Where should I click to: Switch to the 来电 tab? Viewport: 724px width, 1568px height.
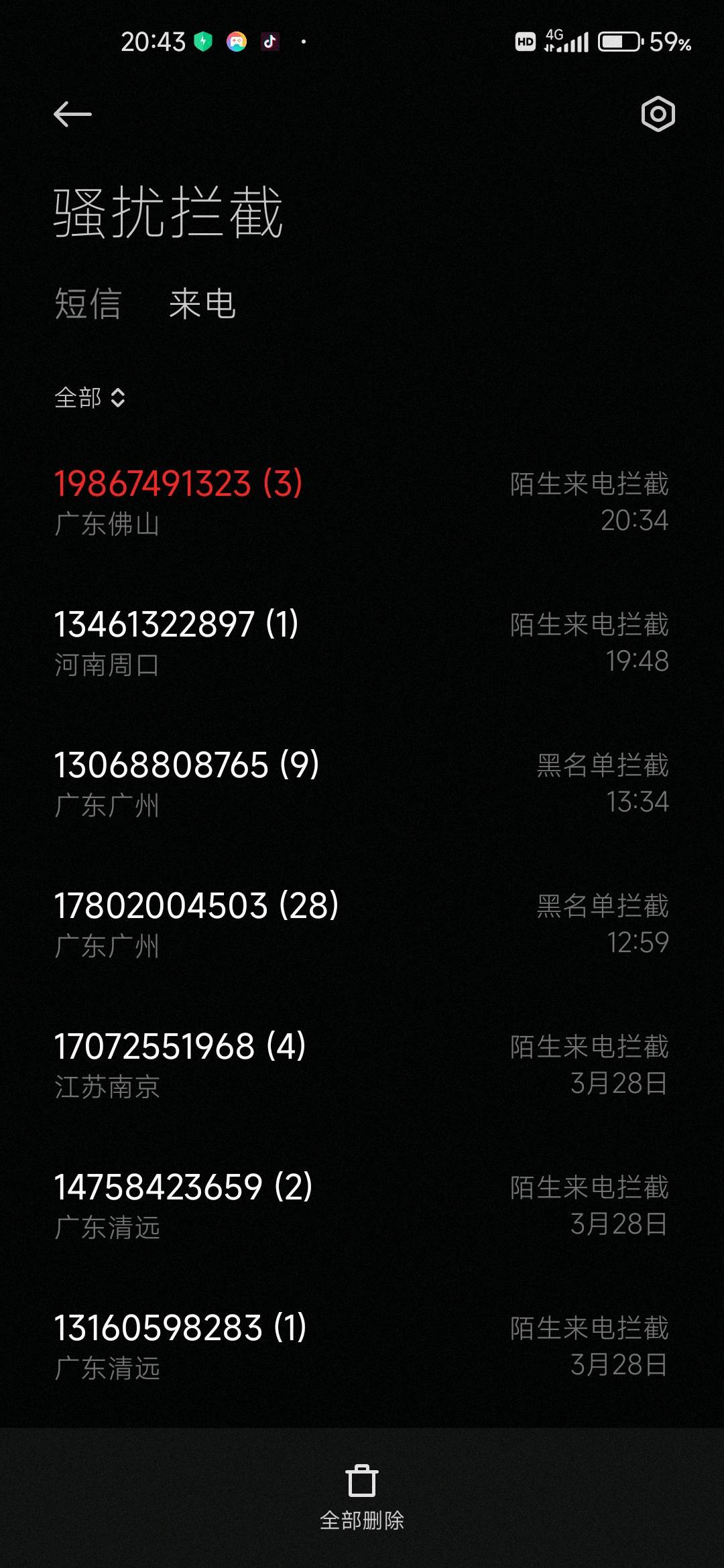(203, 305)
